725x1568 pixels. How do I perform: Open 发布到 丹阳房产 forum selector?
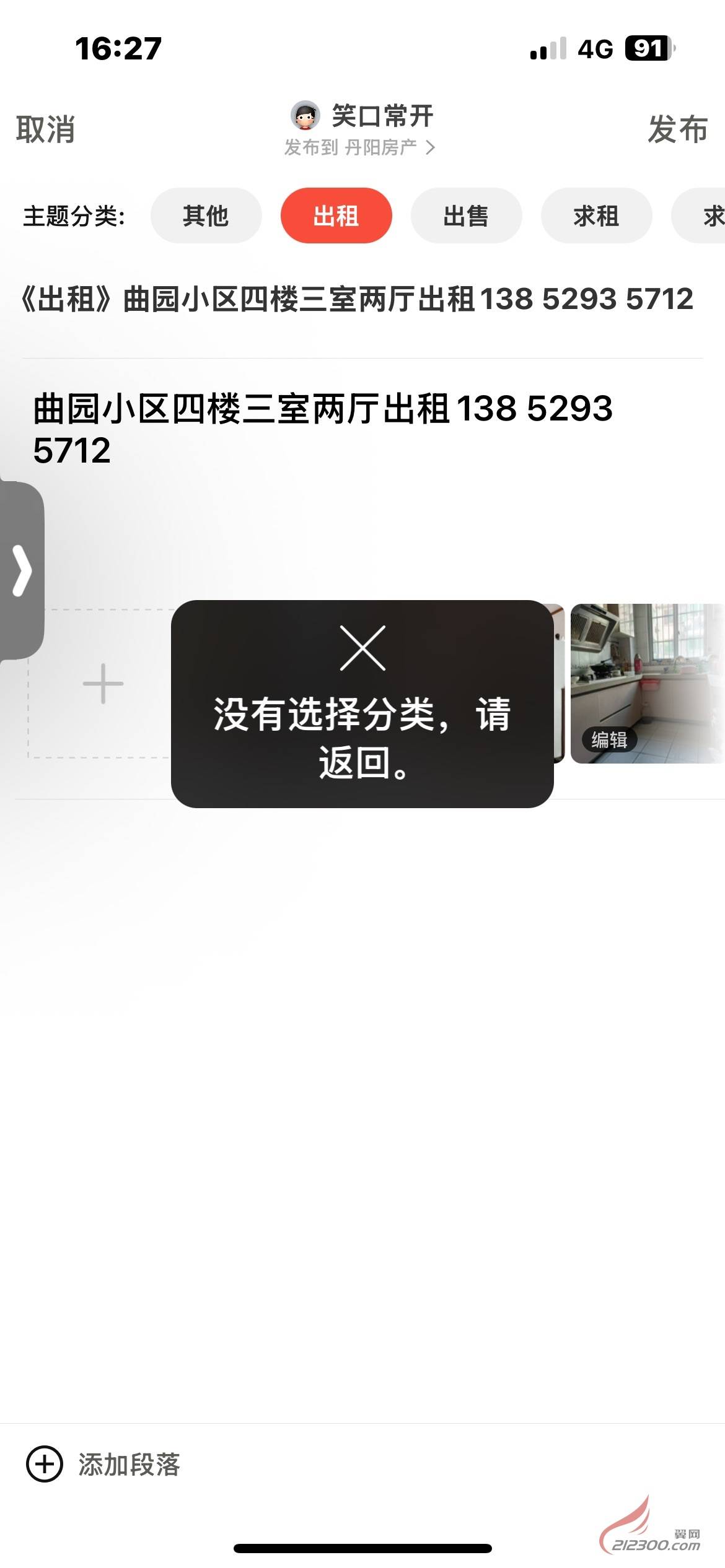[x=360, y=147]
